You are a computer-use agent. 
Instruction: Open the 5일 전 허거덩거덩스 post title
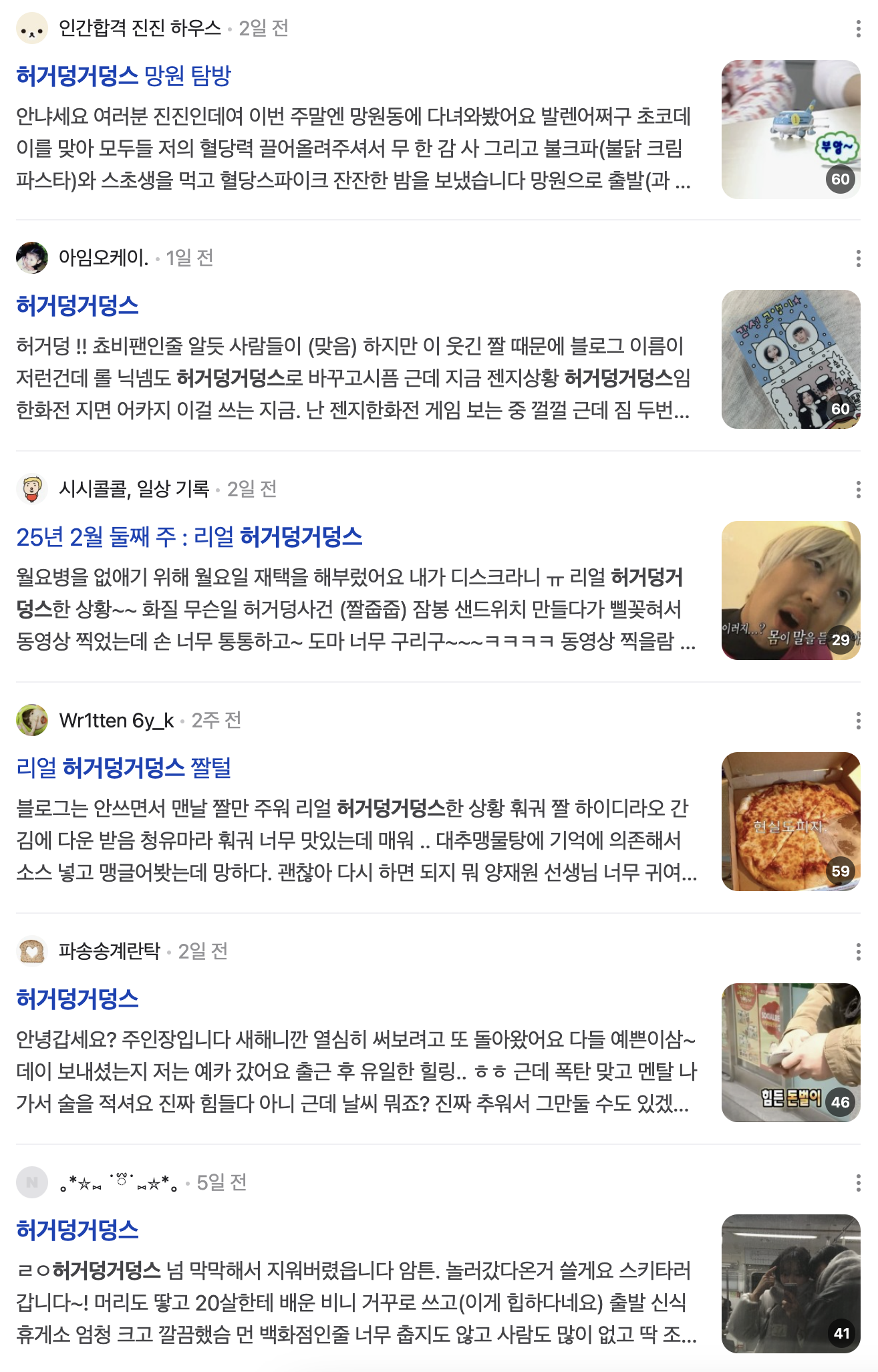click(x=78, y=1230)
